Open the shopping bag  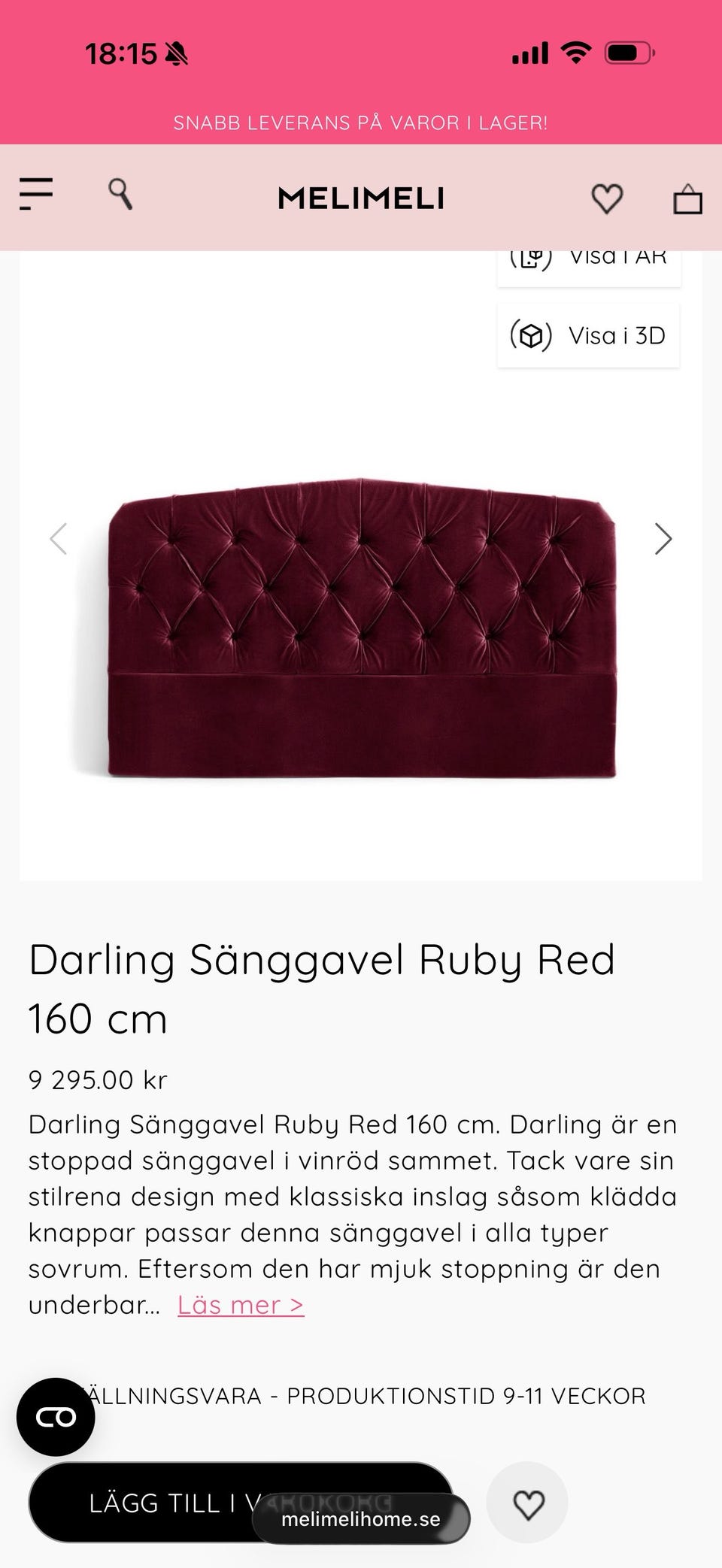pos(687,199)
